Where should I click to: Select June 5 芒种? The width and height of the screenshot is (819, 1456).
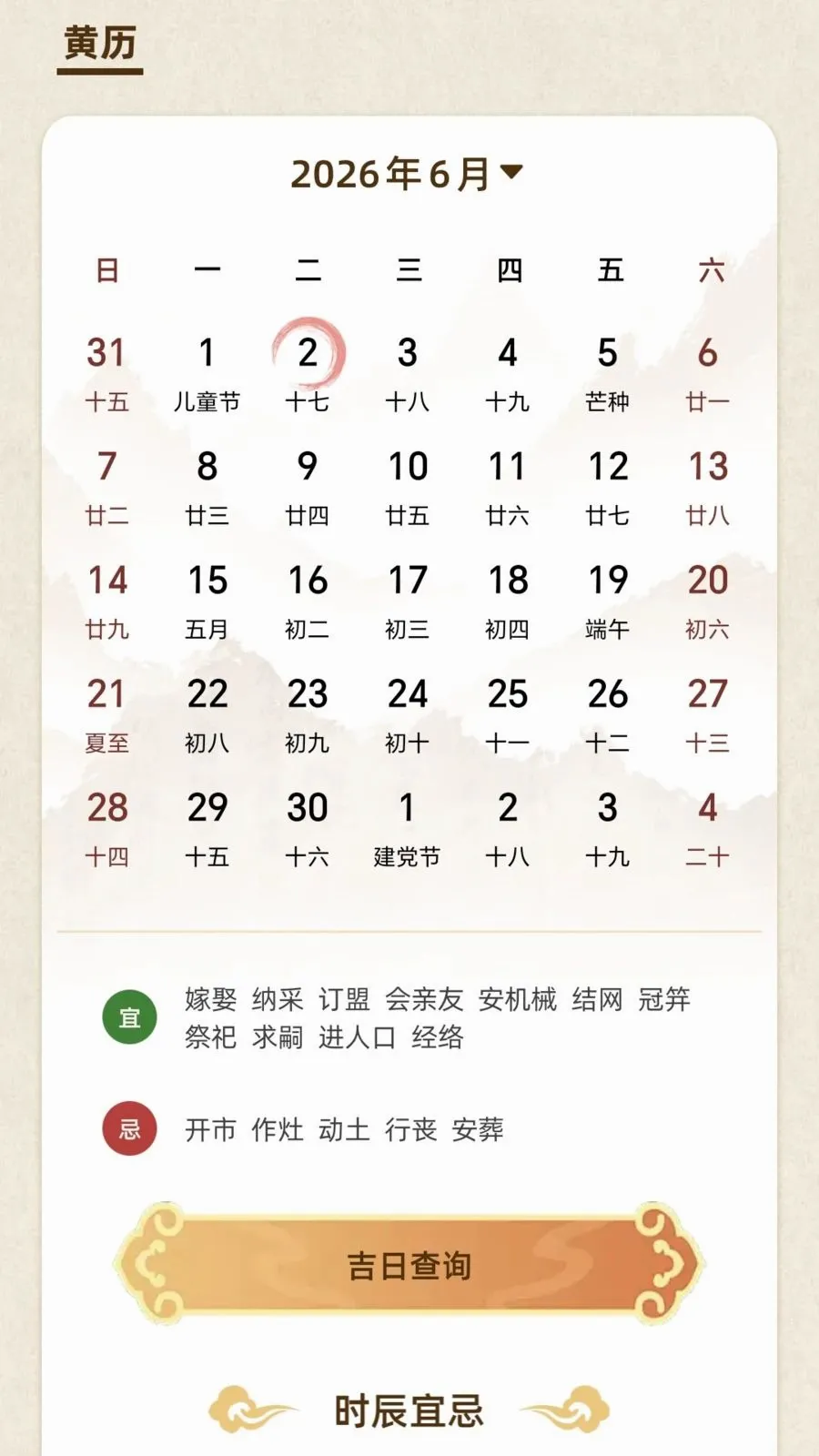pyautogui.click(x=608, y=373)
